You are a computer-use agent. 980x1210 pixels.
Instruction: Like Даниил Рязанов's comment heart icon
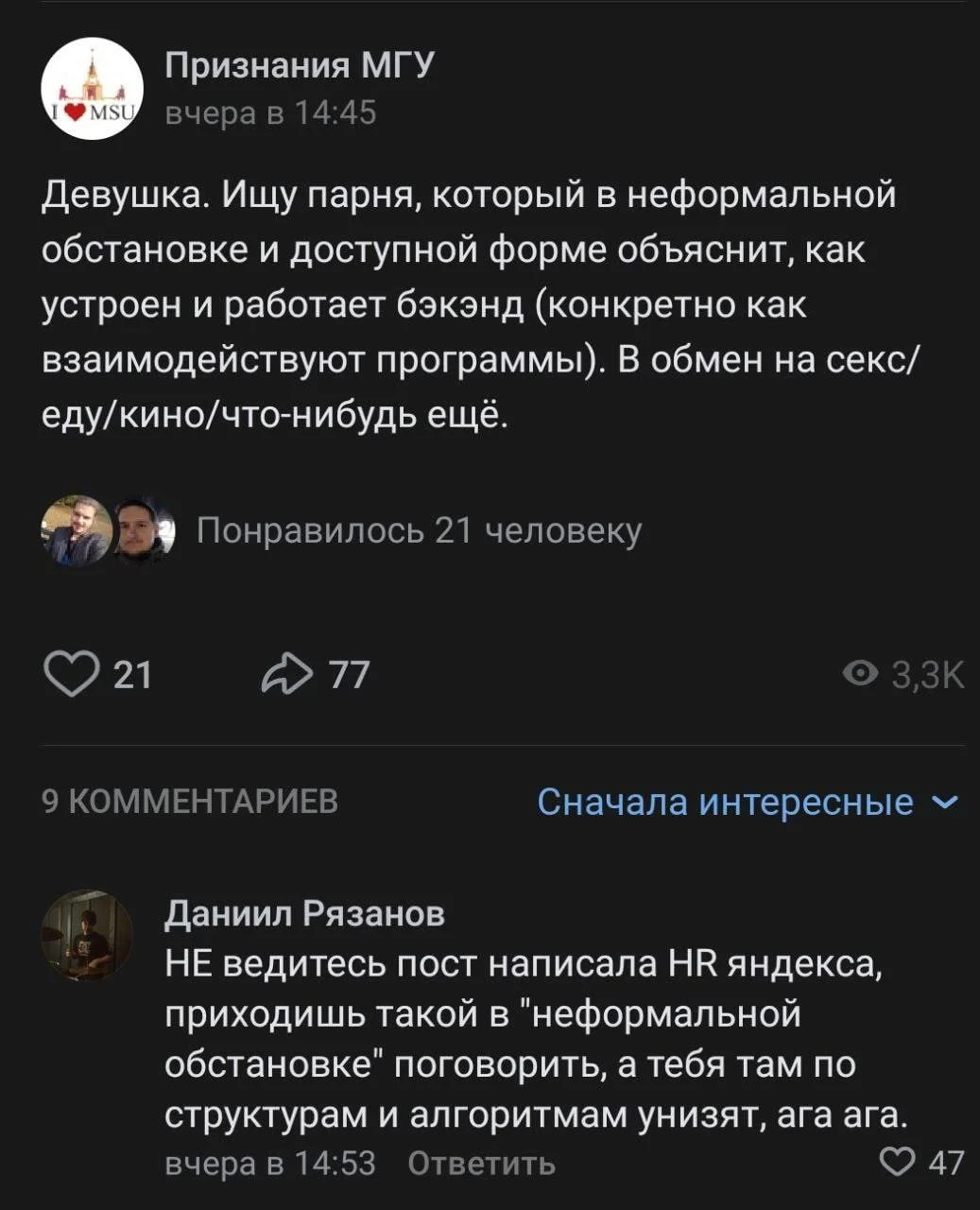898,1160
